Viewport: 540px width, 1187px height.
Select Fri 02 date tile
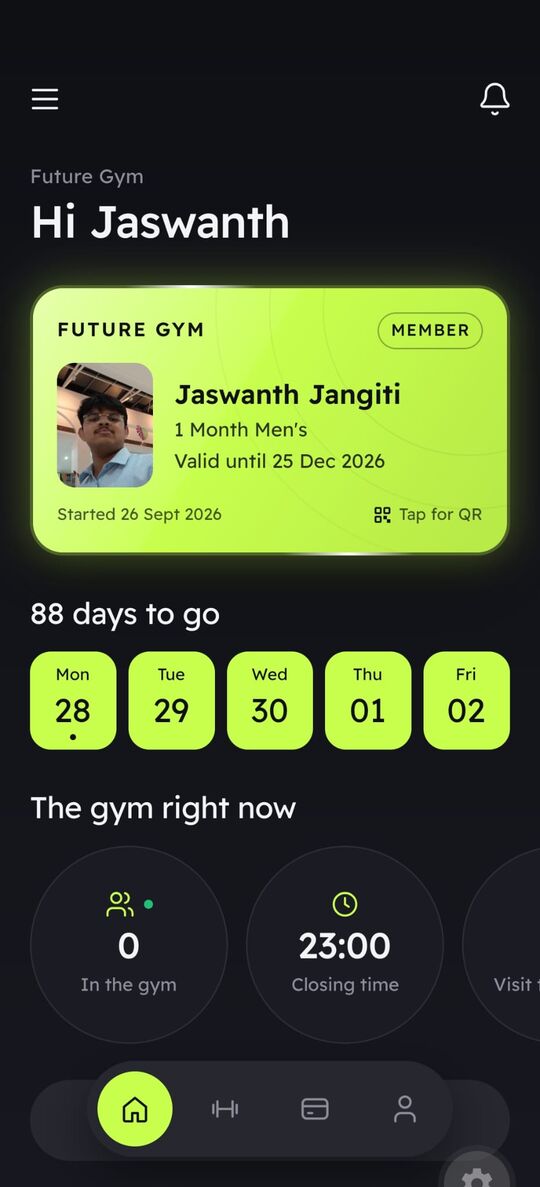click(x=467, y=700)
